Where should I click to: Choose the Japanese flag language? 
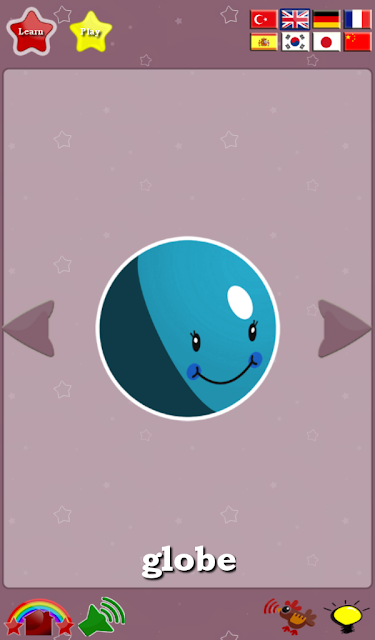coord(326,42)
